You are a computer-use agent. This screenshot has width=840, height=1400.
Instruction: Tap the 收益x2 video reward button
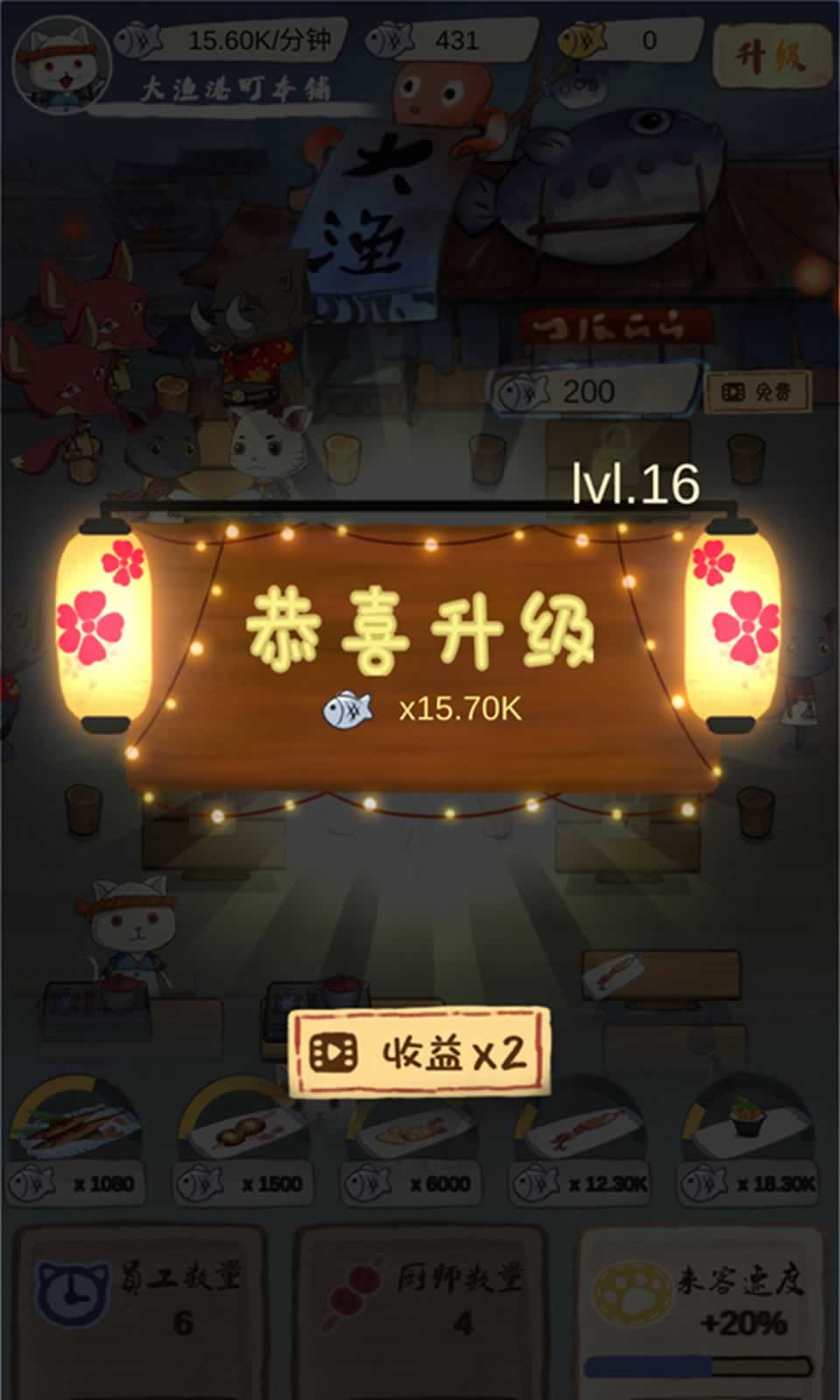click(420, 1053)
